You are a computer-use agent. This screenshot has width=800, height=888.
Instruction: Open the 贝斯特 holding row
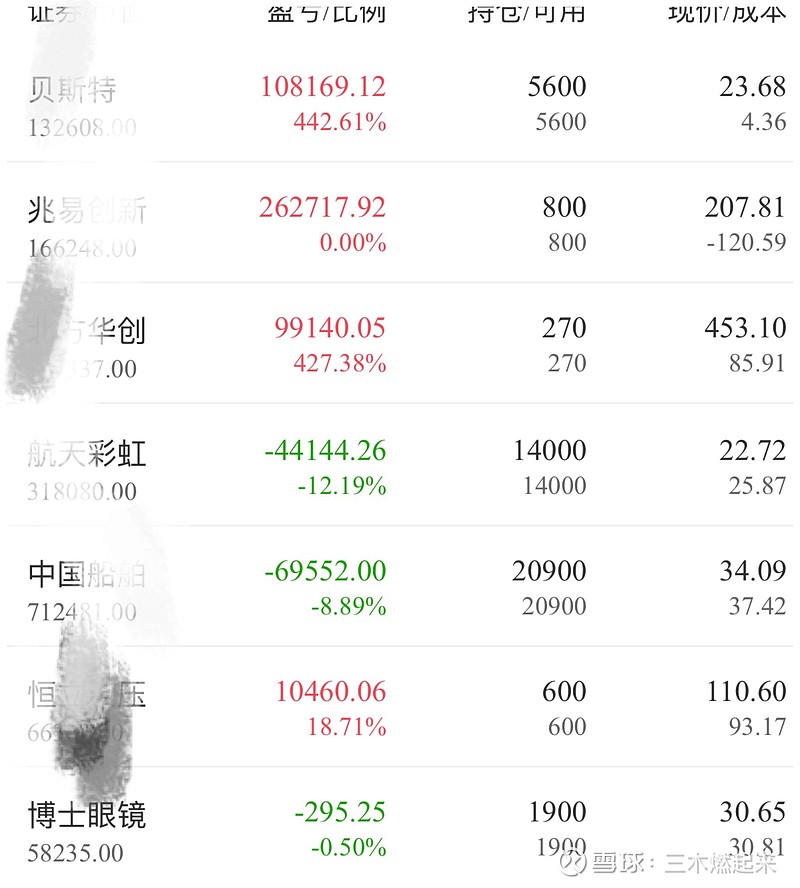(x=400, y=104)
